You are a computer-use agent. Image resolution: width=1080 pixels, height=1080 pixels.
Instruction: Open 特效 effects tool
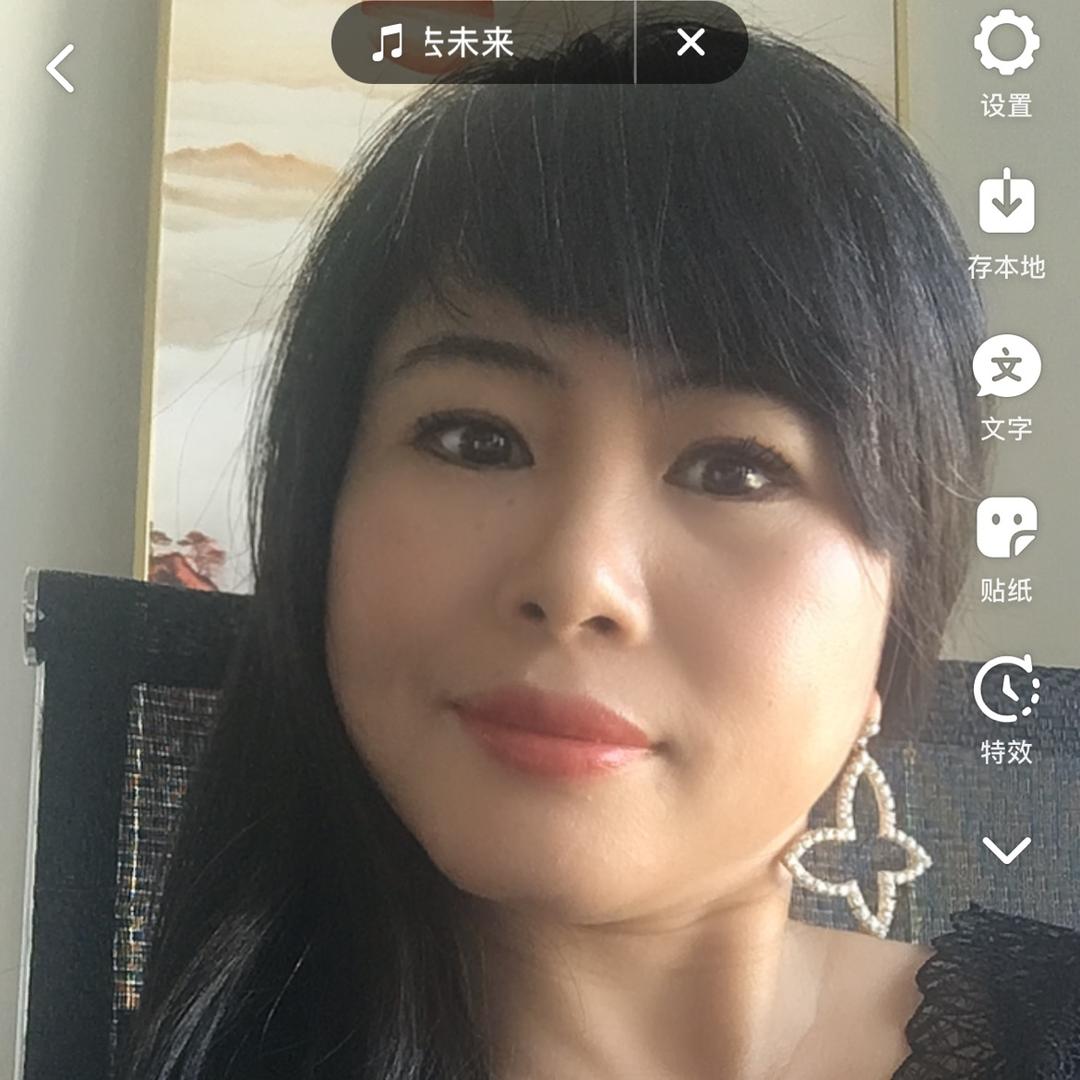1006,709
